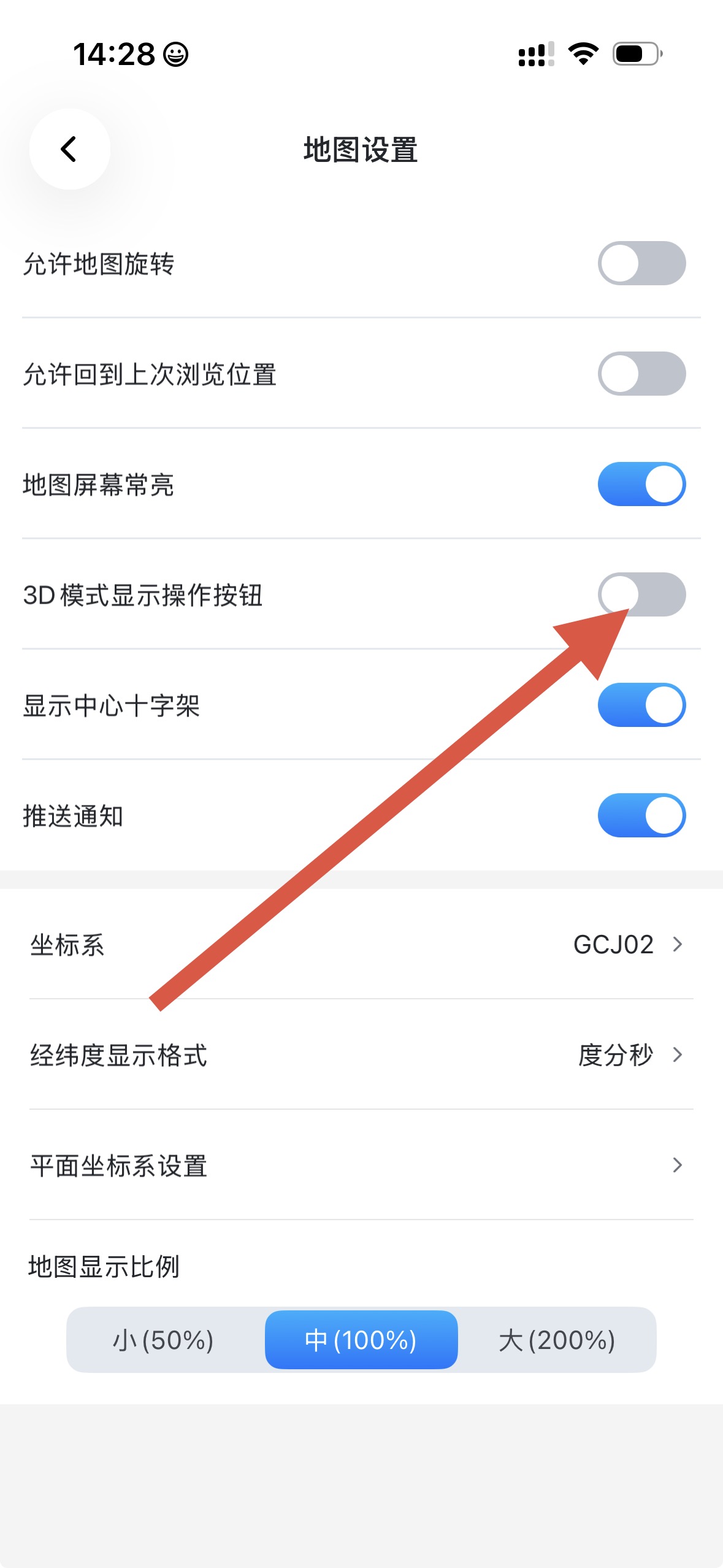
Task: Turn on 允许回到上次浏览位置
Action: click(641, 374)
